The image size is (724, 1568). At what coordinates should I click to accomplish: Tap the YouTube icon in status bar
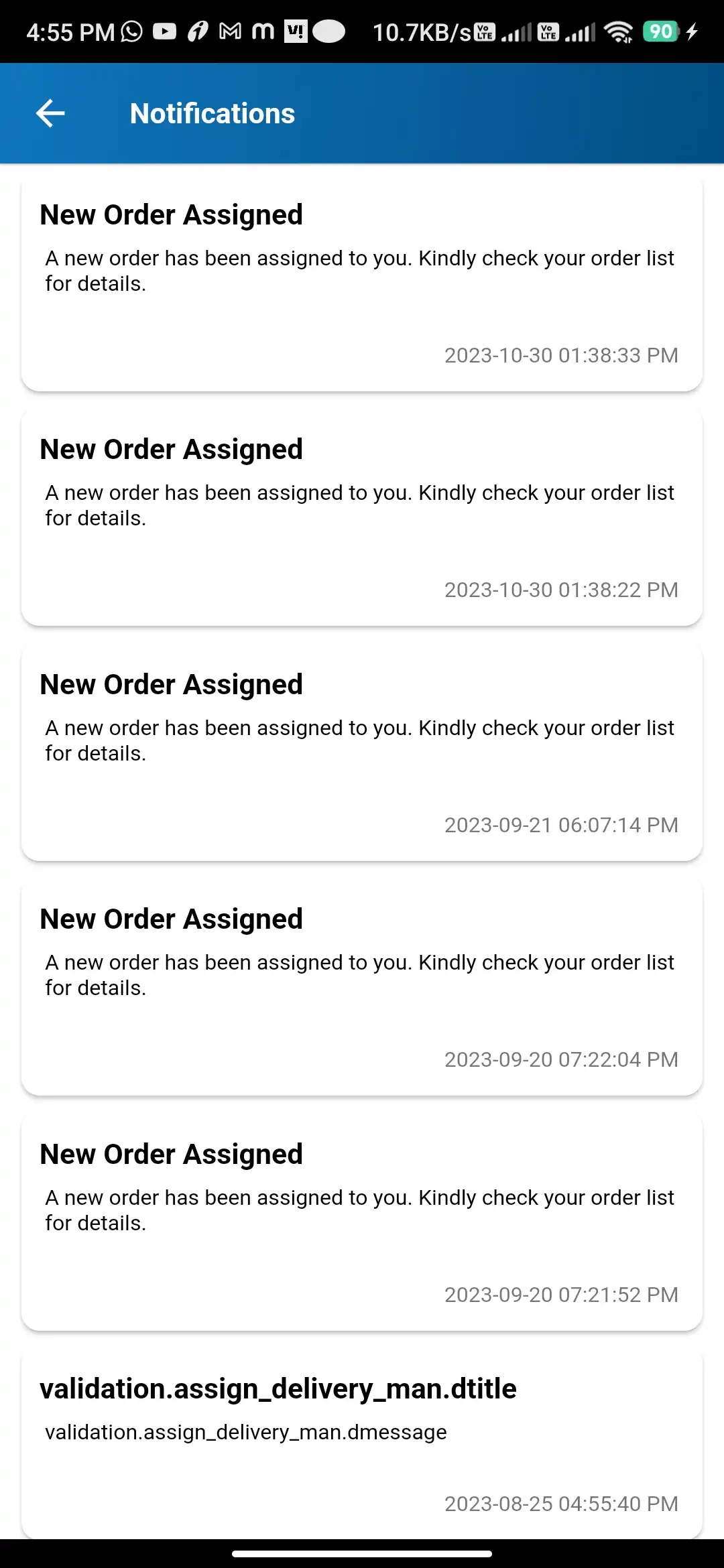click(x=164, y=31)
